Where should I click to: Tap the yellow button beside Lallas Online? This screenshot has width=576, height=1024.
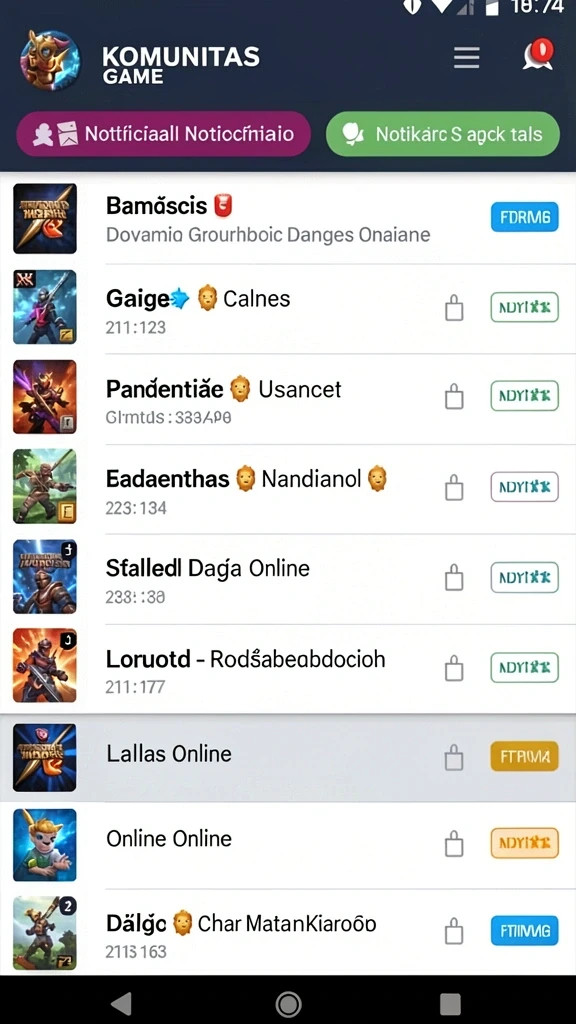point(524,757)
